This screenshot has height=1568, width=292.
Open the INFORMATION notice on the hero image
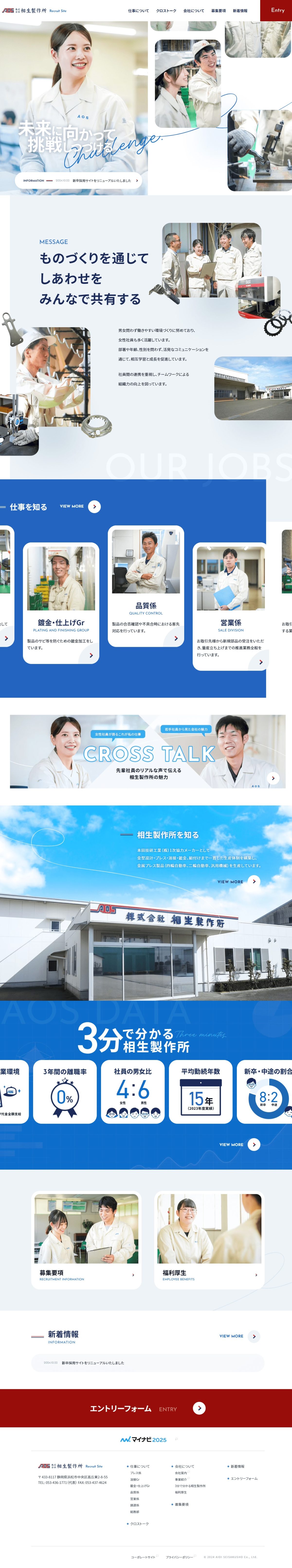(81, 180)
